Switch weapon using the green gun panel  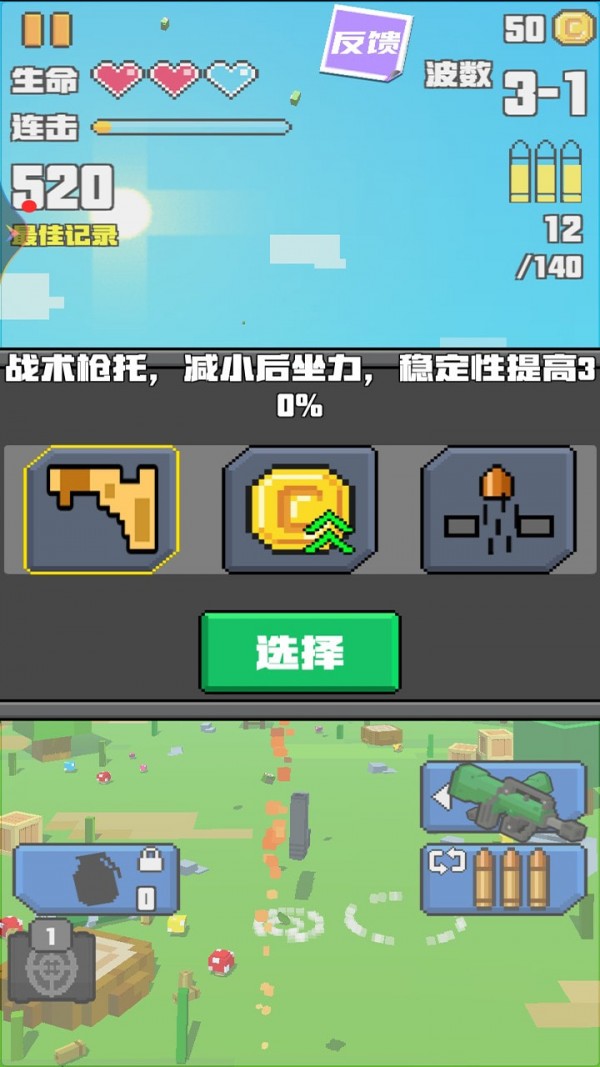[x=503, y=797]
